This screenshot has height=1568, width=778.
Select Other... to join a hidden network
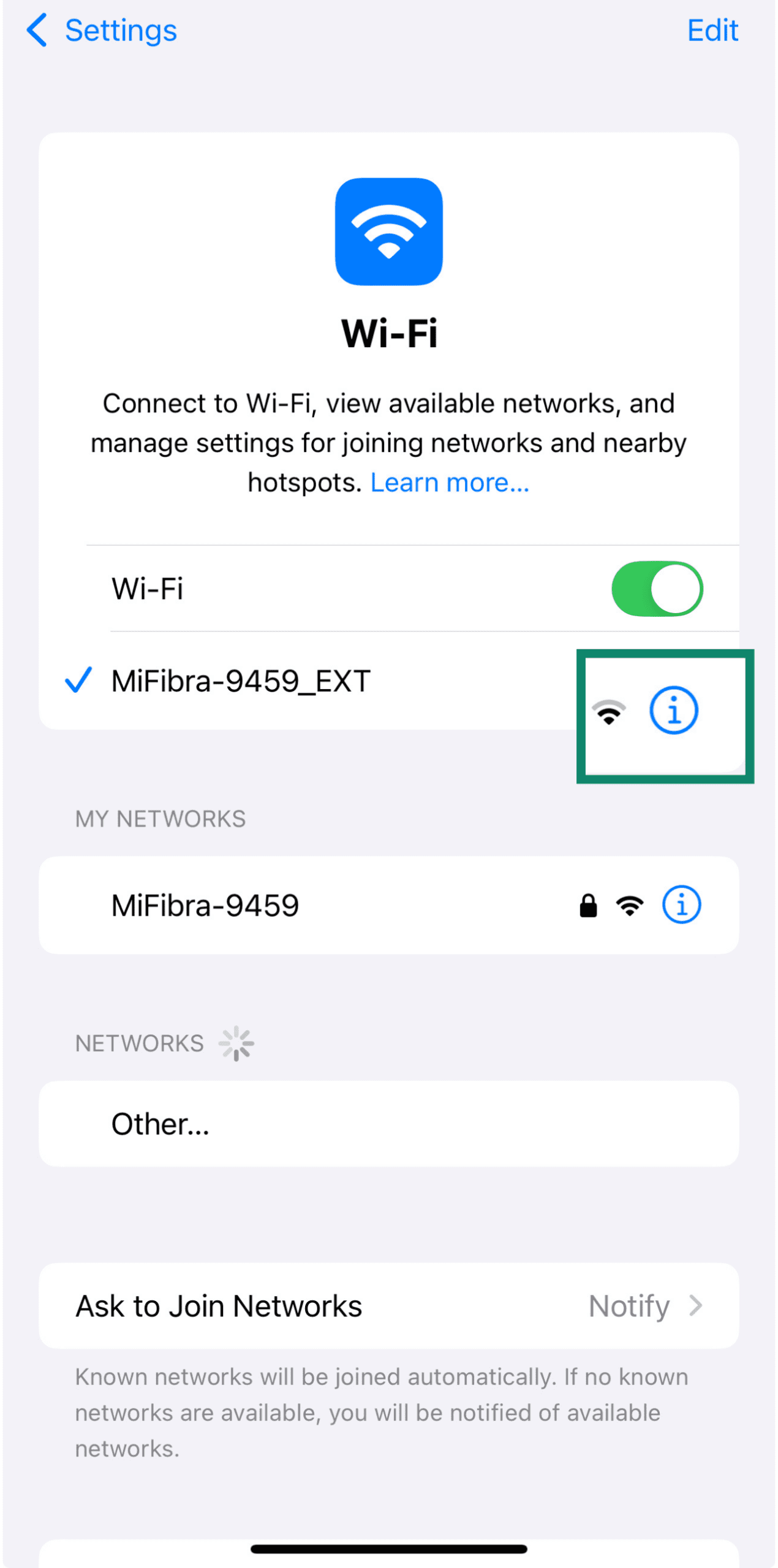click(x=160, y=1123)
